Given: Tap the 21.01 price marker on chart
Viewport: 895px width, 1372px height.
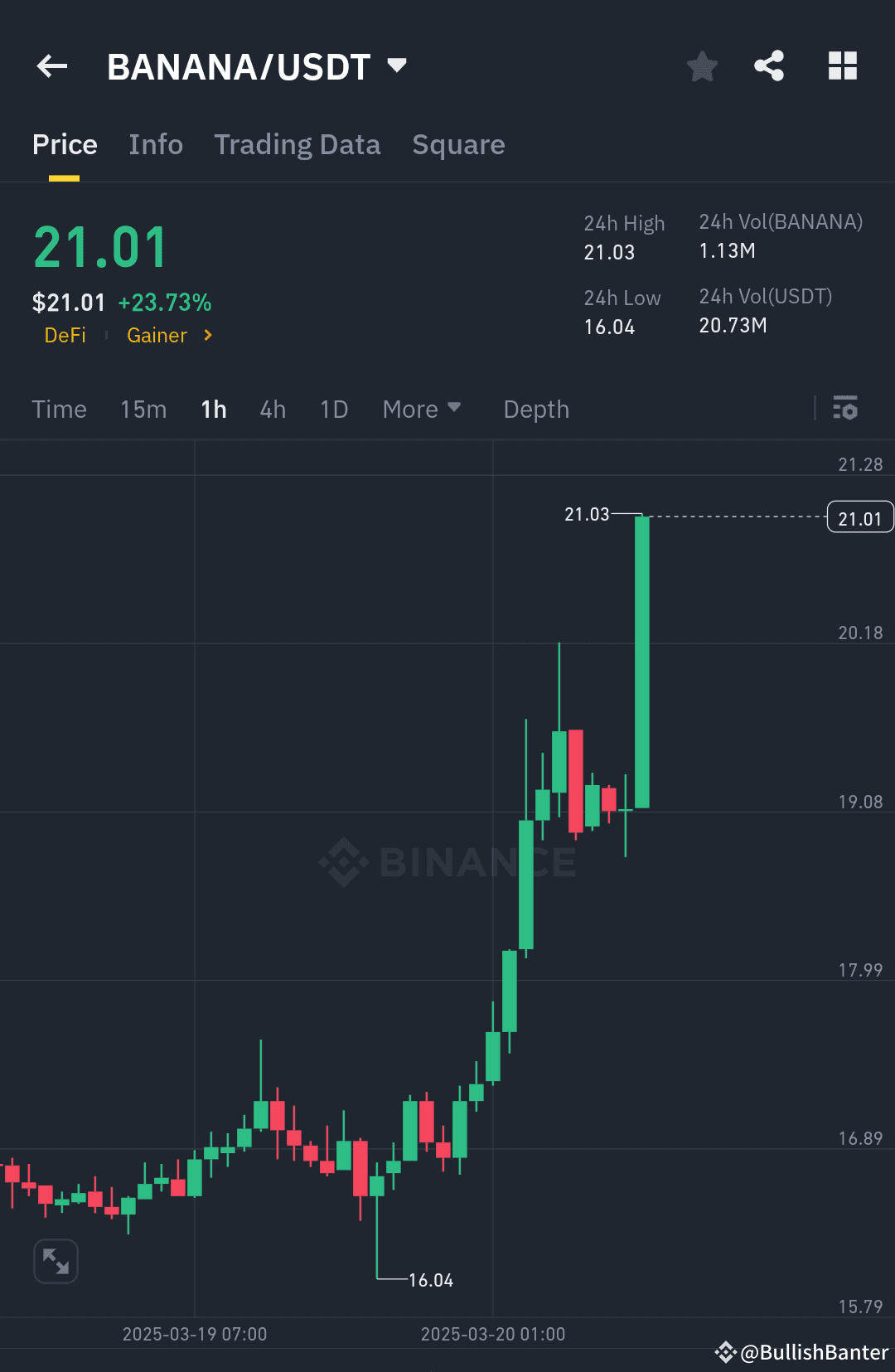Looking at the screenshot, I should [x=859, y=516].
